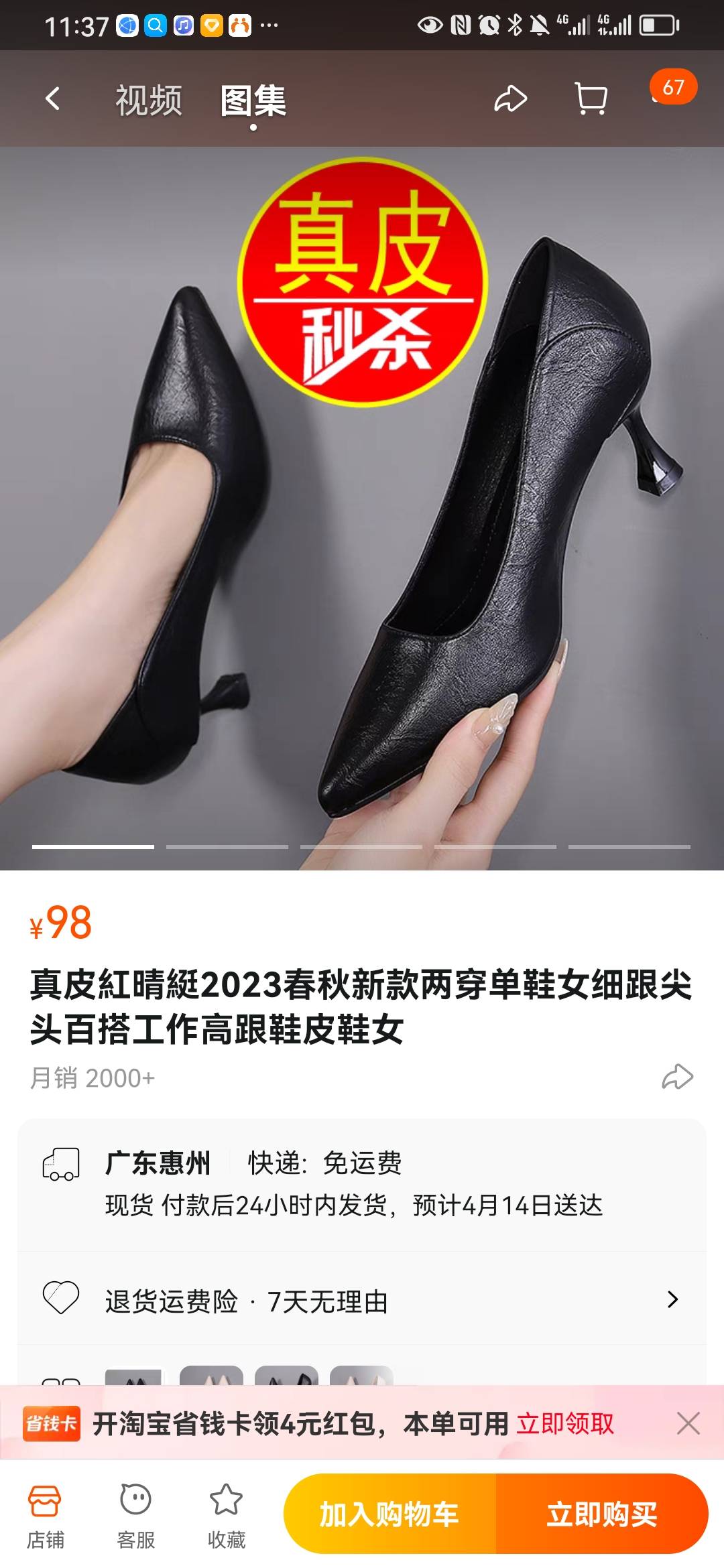Dismiss the 省钱卡 banner

pos(688,1423)
